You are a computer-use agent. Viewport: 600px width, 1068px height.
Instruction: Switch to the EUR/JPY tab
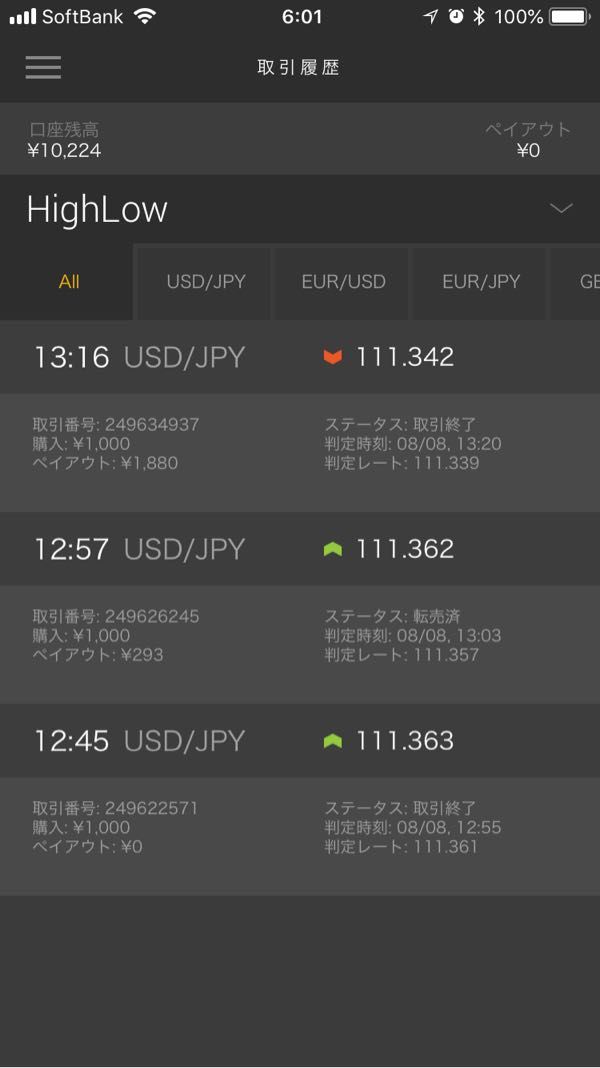481,281
